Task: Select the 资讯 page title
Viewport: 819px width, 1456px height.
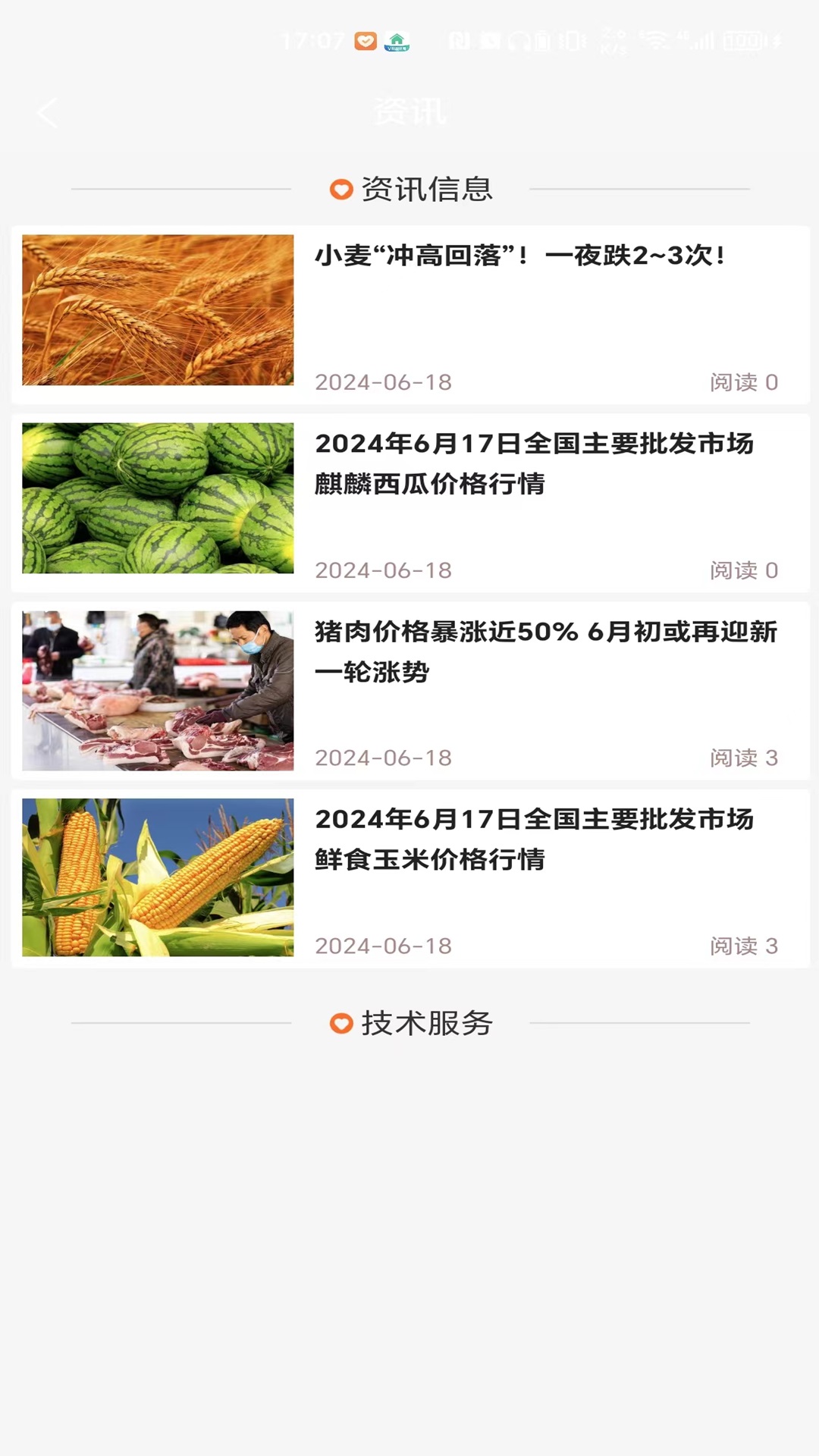Action: tap(409, 112)
